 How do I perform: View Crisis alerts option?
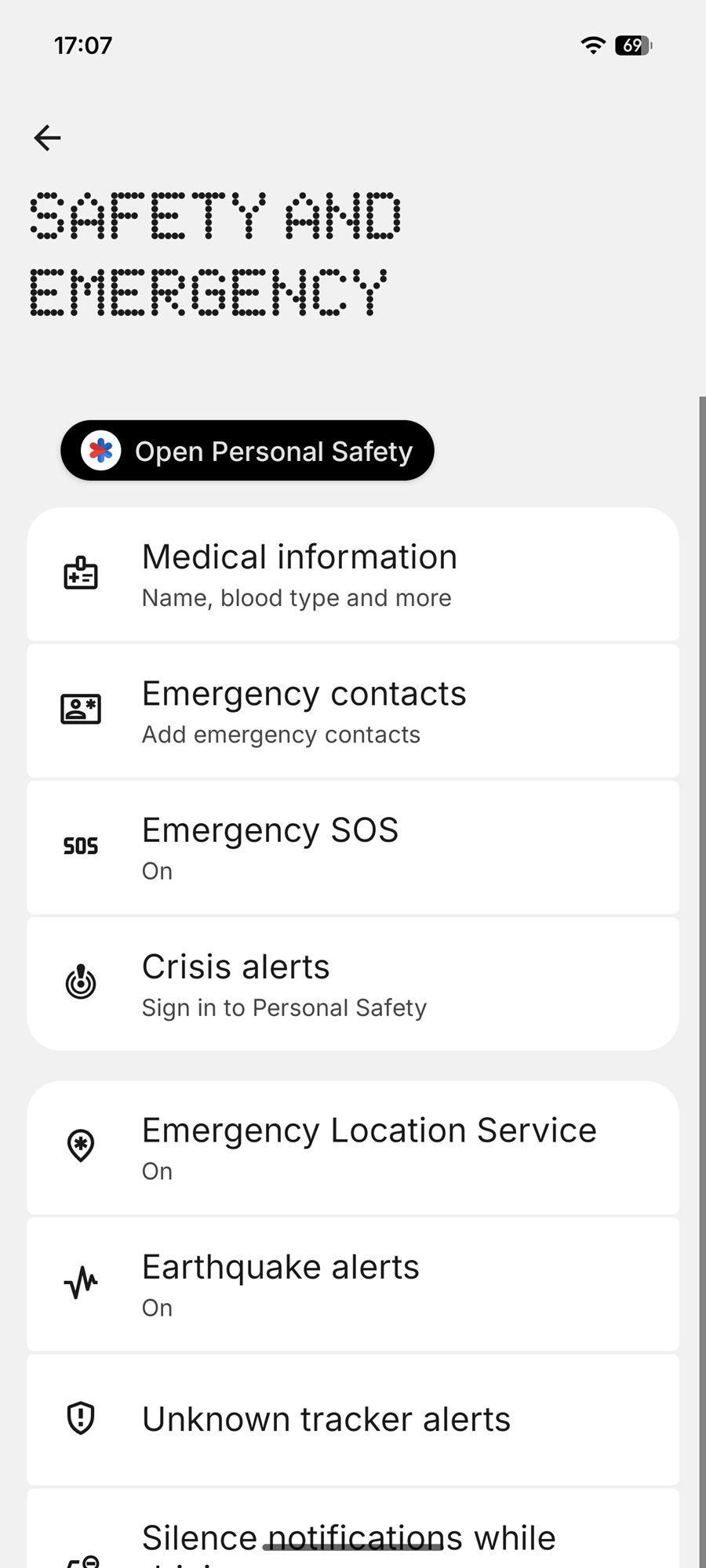(x=353, y=984)
